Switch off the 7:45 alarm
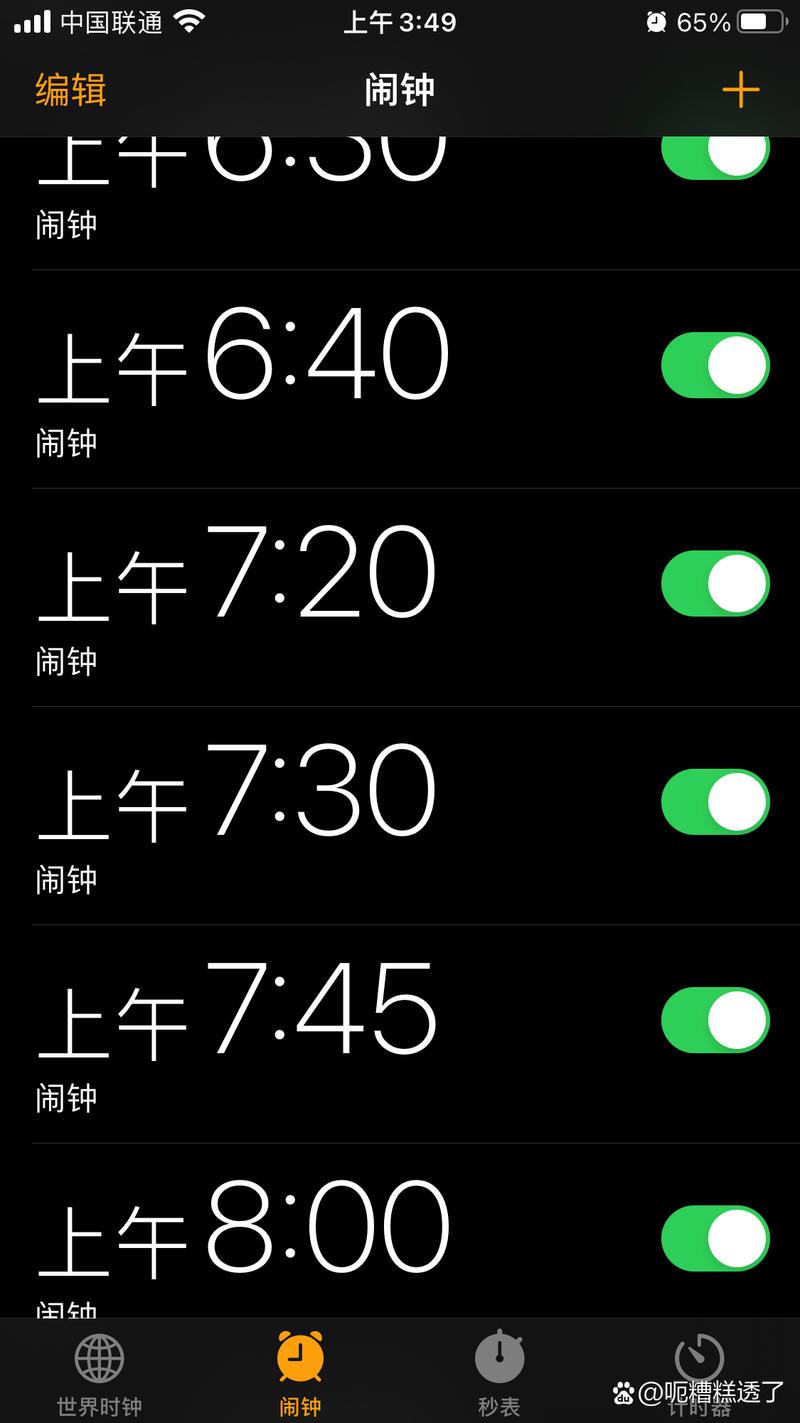800x1423 pixels. click(x=715, y=1019)
